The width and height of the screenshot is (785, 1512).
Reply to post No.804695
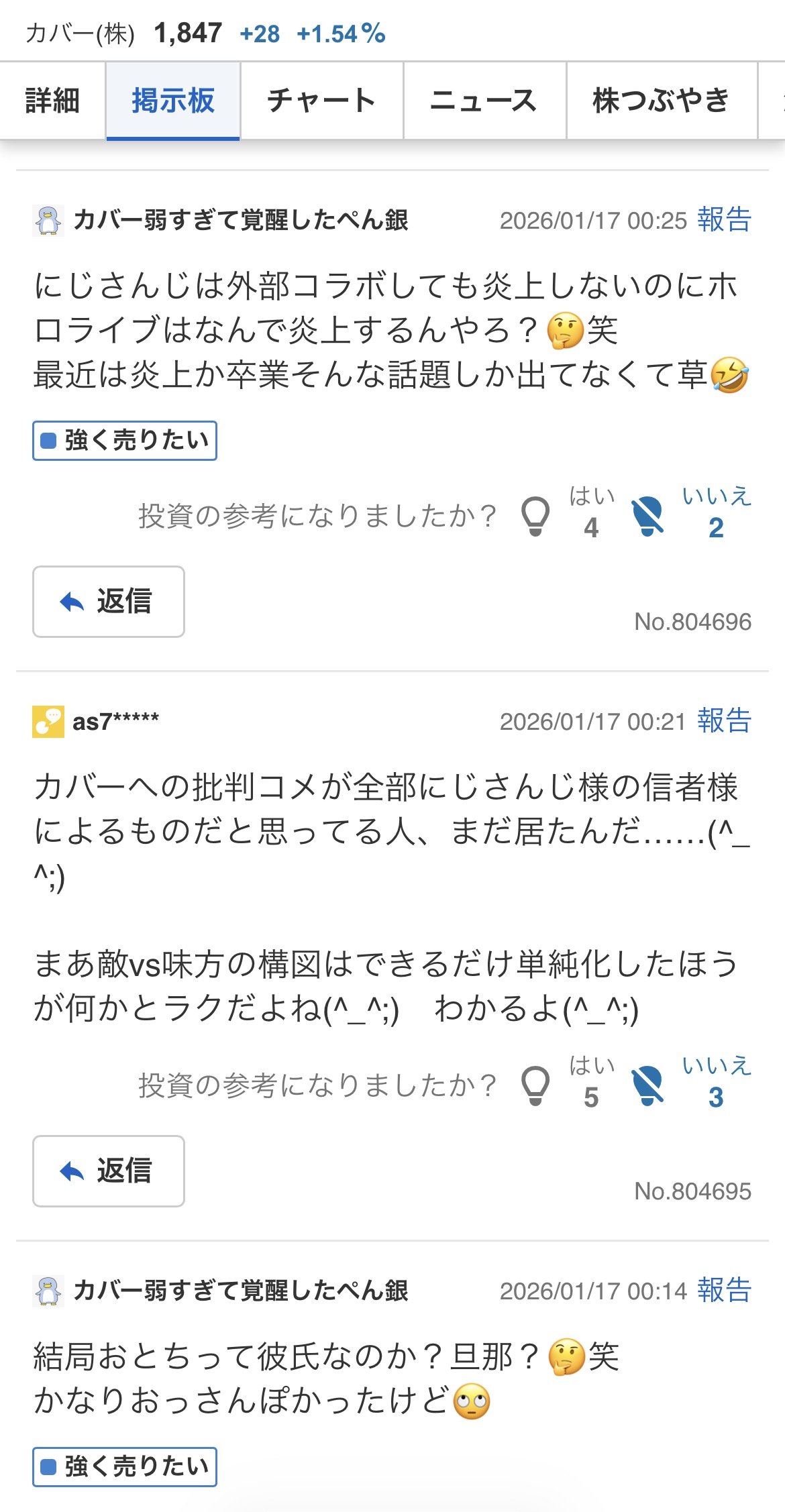(x=109, y=1171)
